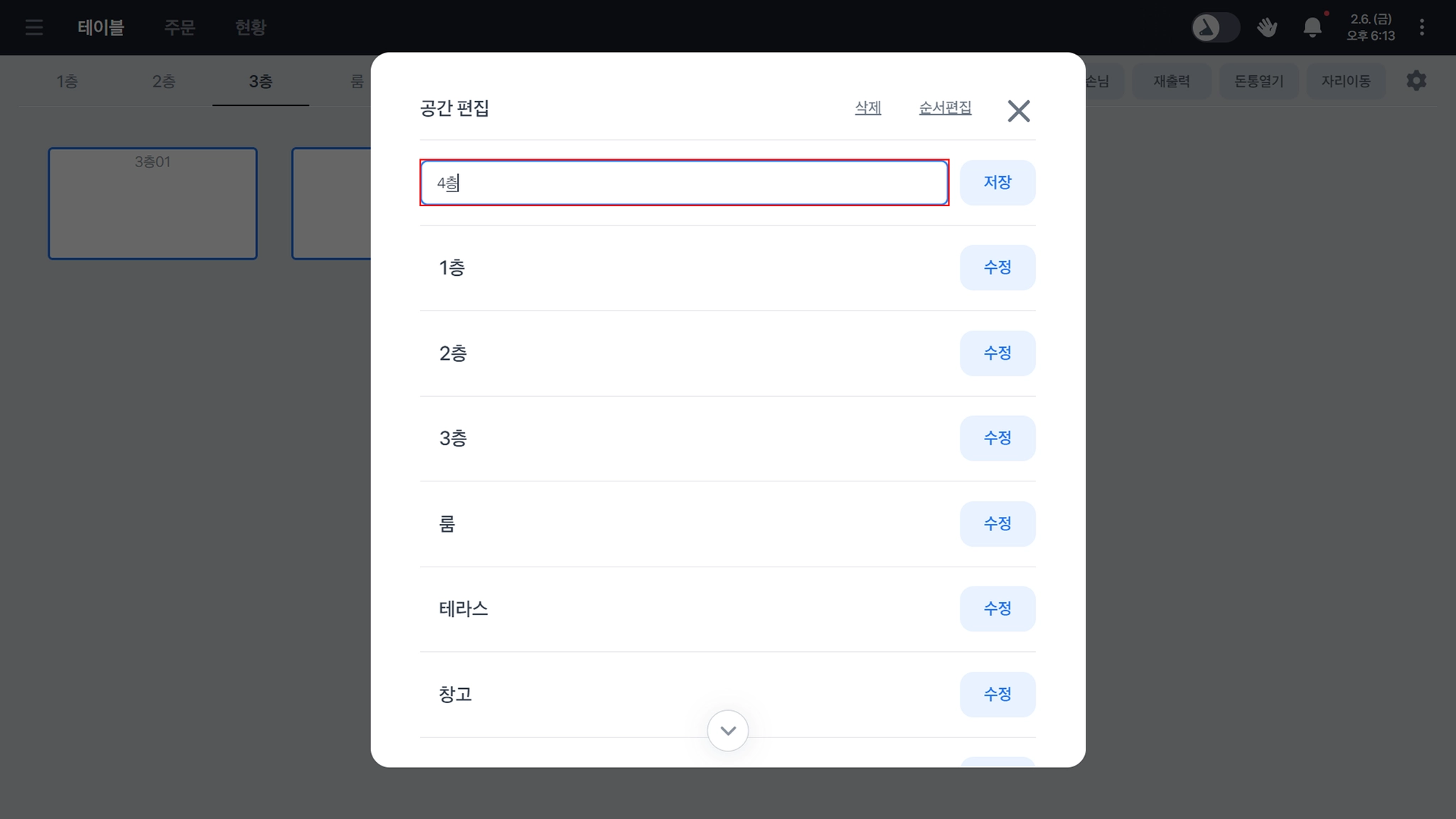The image size is (1456, 819).
Task: Modify the 3층 space name
Action: coord(997,438)
